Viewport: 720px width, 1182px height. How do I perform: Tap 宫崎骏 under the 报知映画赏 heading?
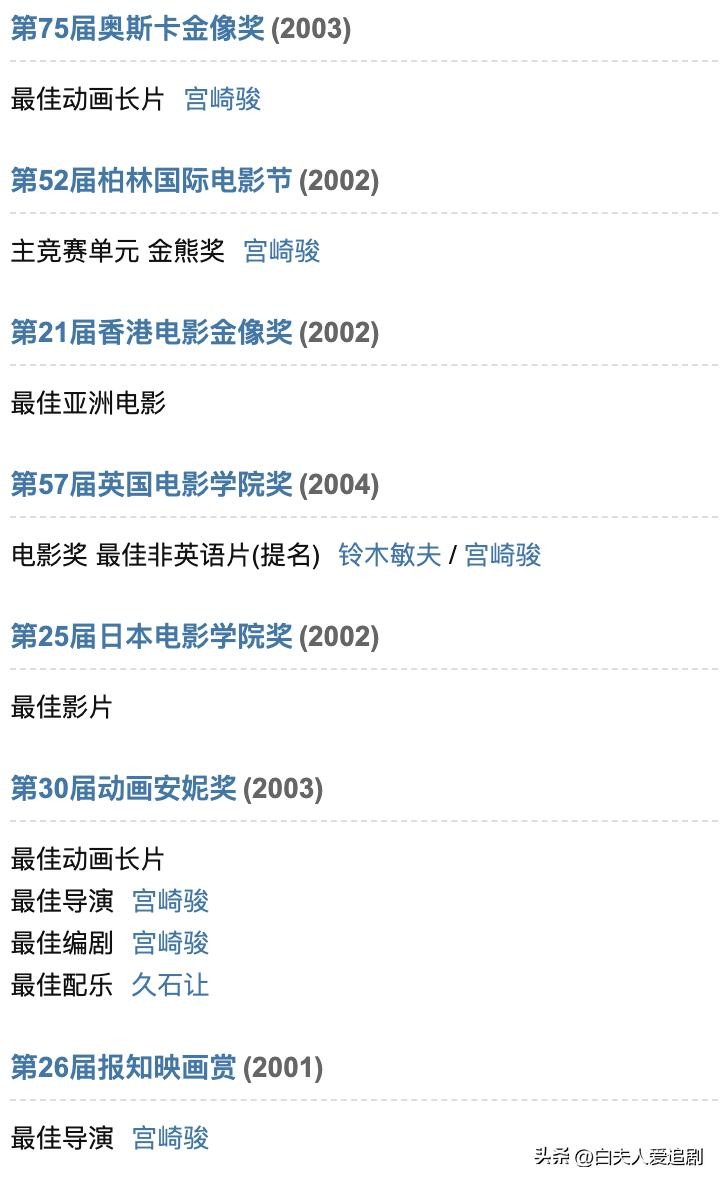(x=170, y=1138)
